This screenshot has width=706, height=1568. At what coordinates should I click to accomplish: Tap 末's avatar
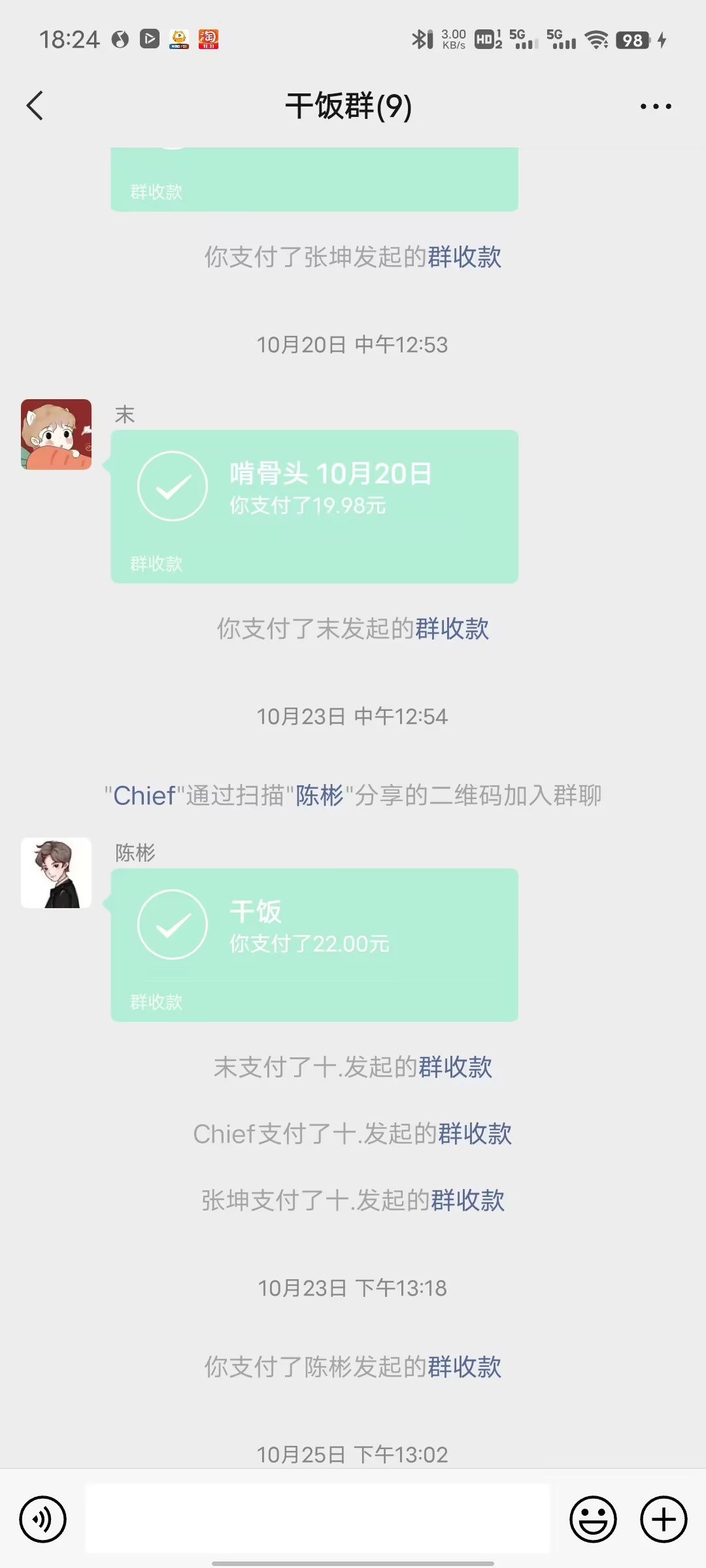56,434
